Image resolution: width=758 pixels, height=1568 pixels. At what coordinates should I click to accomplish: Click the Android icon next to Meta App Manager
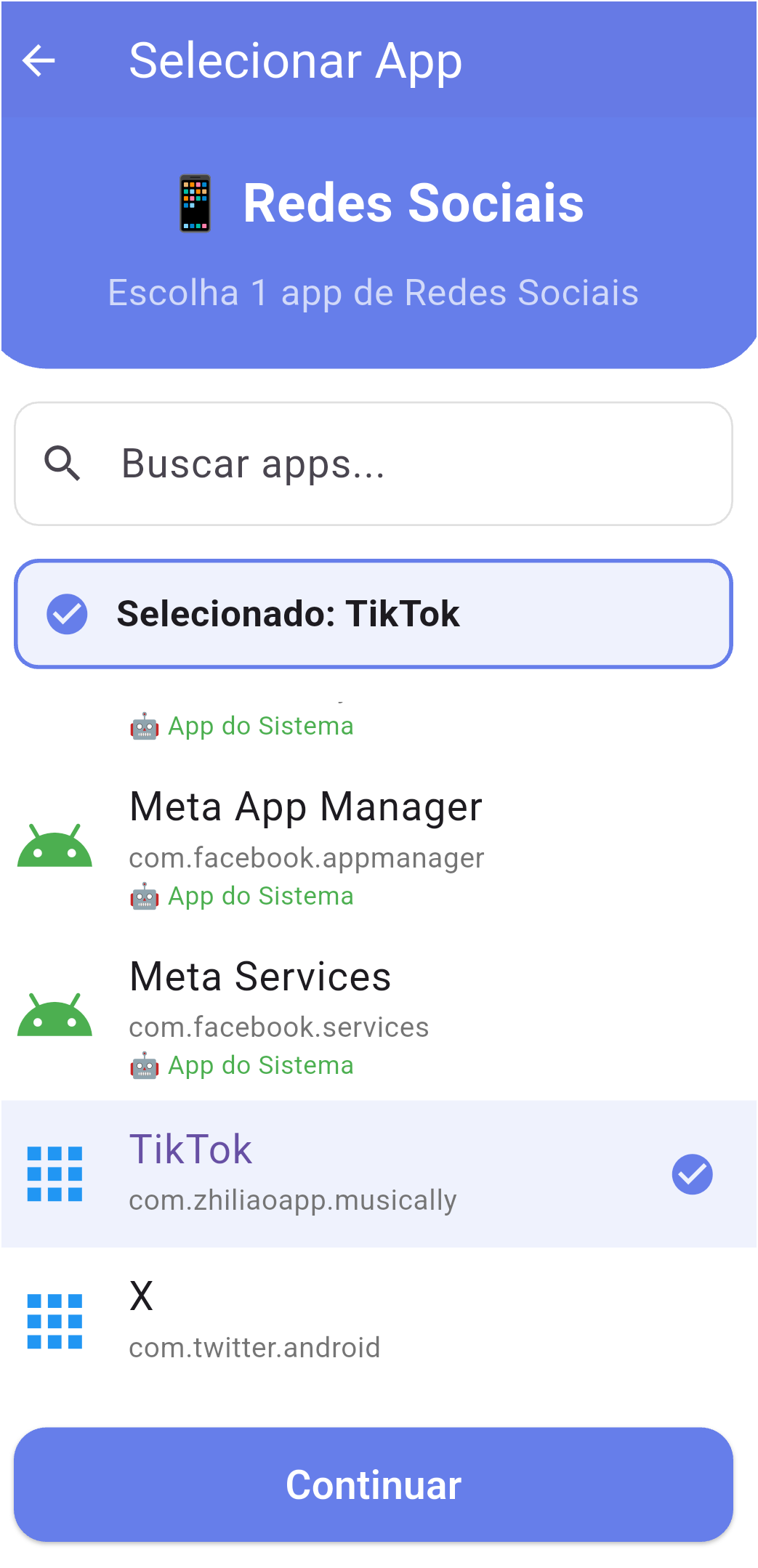pyautogui.click(x=54, y=848)
